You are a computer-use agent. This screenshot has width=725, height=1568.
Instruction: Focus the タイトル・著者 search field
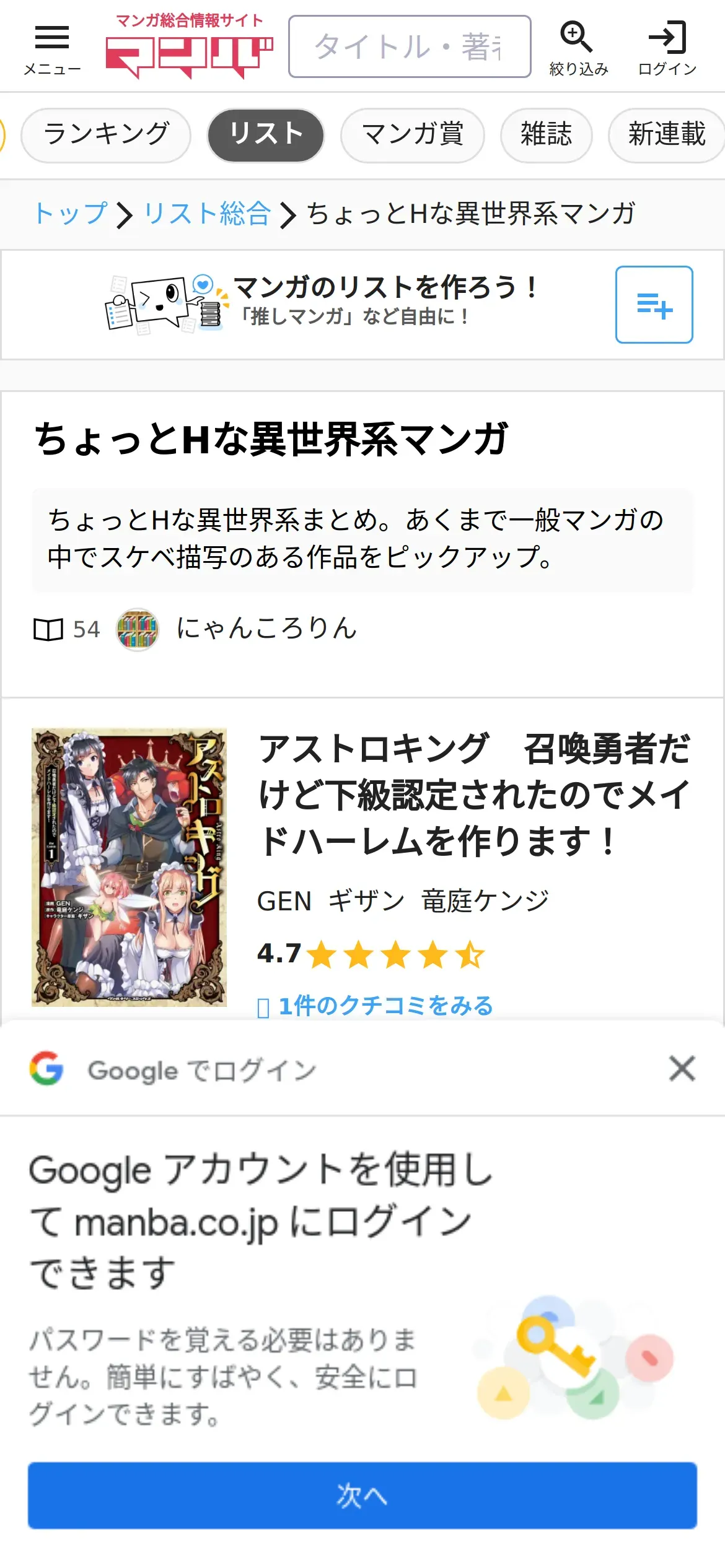click(409, 47)
